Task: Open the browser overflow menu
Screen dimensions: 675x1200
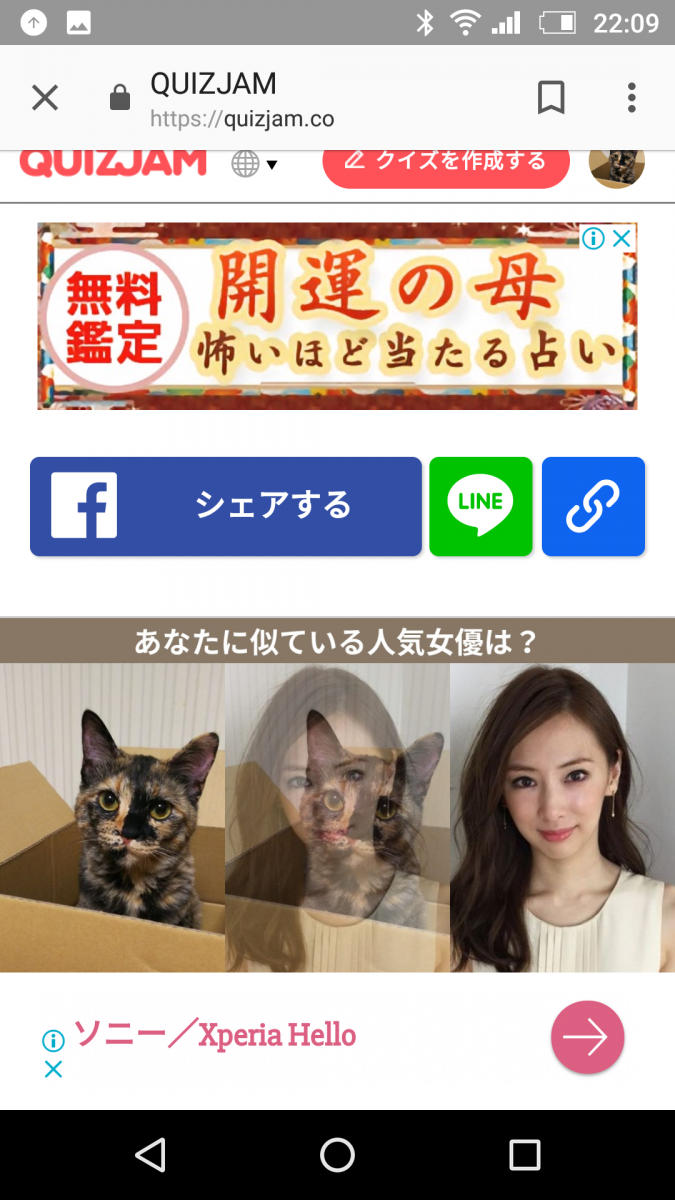Action: click(x=631, y=97)
